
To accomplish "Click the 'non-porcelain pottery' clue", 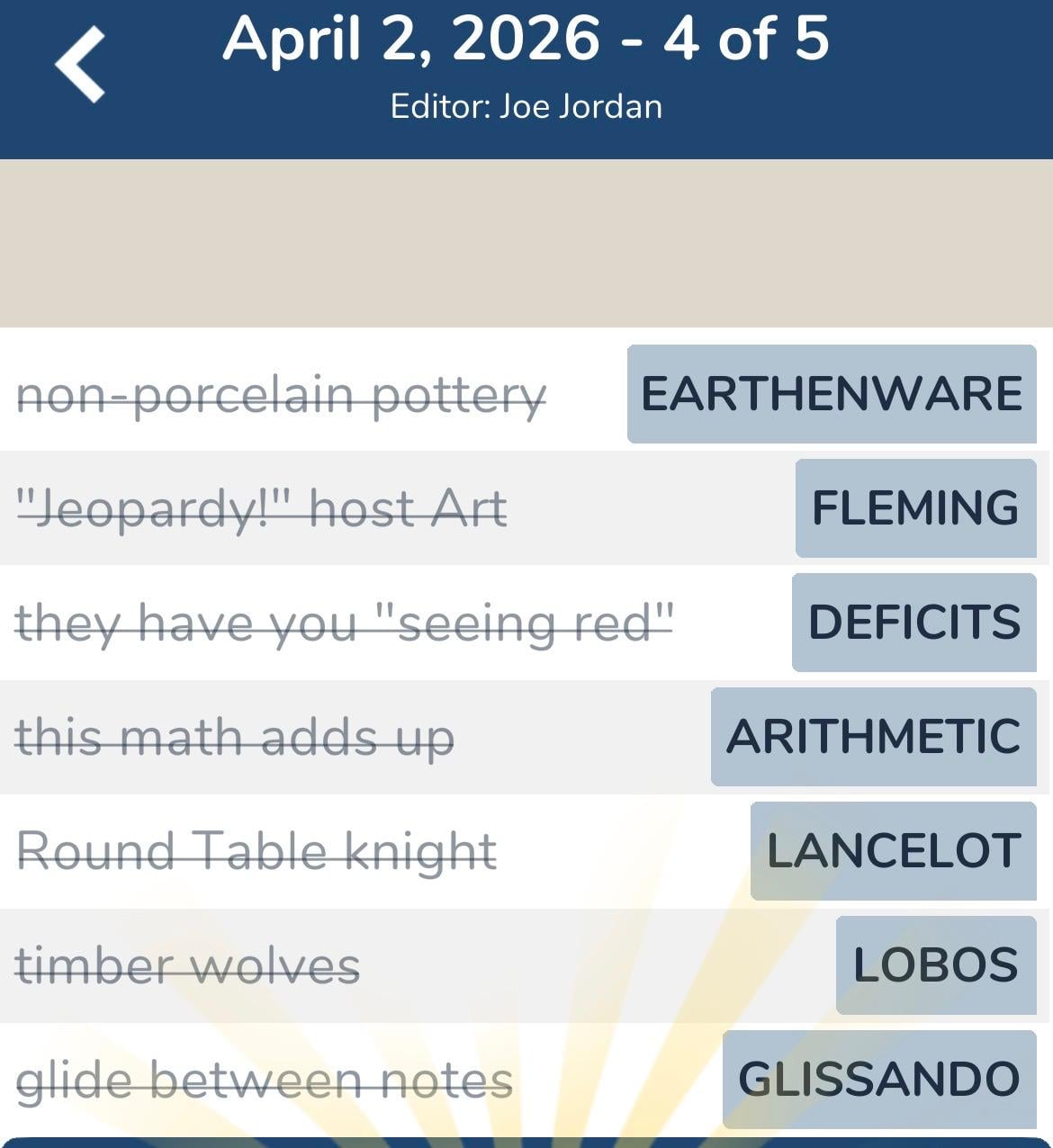I will (x=282, y=396).
